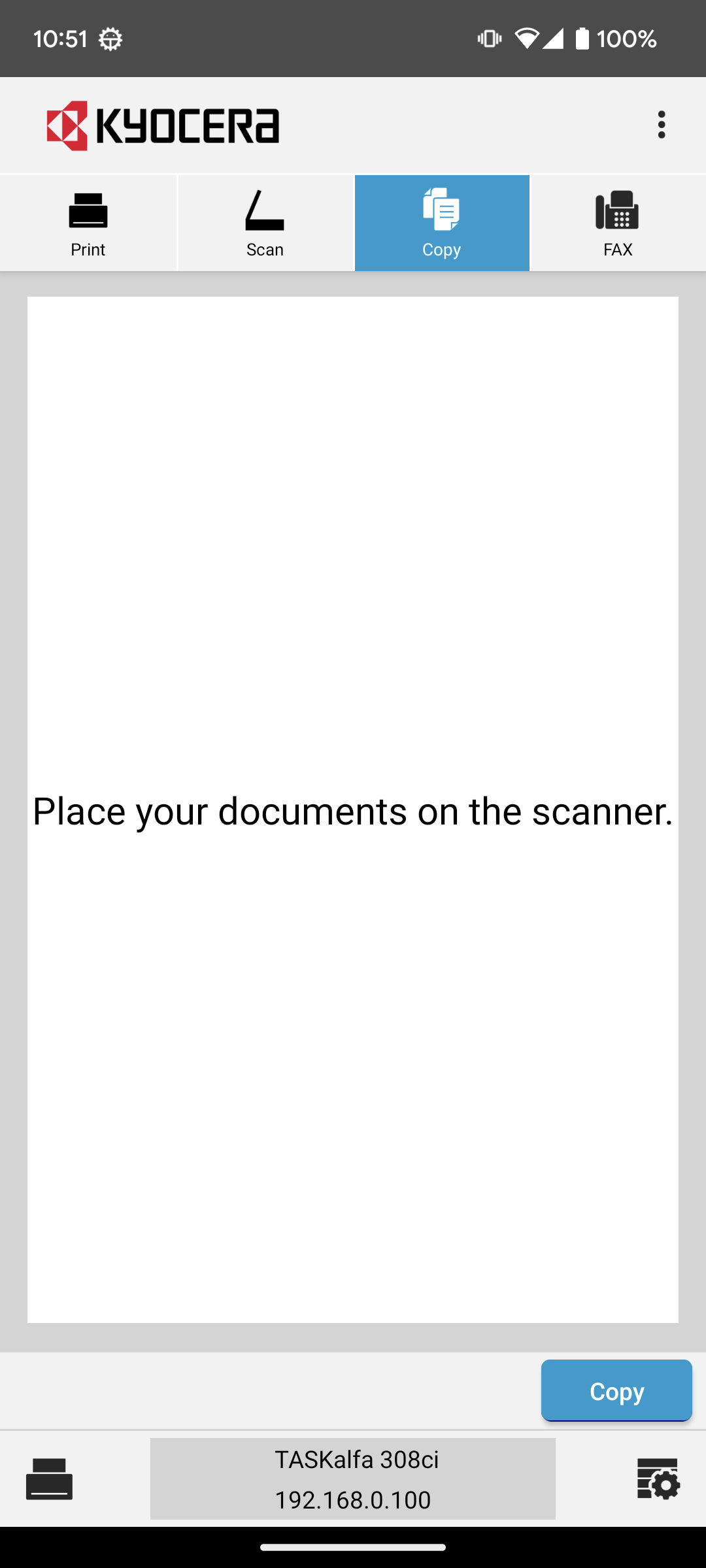The image size is (706, 1568).
Task: Go to the FAX tab
Action: [x=618, y=223]
